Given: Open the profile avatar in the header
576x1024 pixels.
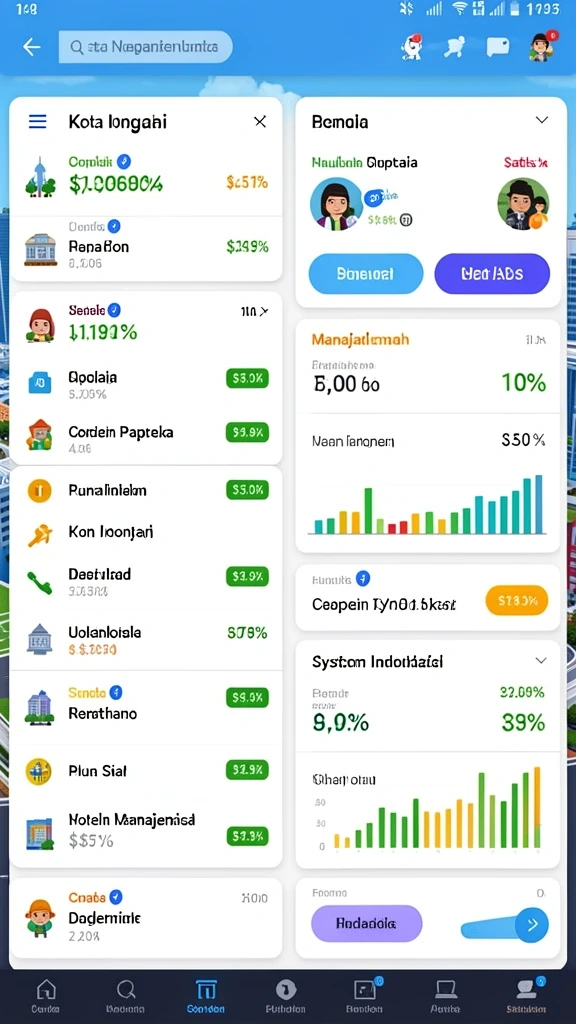Looking at the screenshot, I should (x=541, y=47).
